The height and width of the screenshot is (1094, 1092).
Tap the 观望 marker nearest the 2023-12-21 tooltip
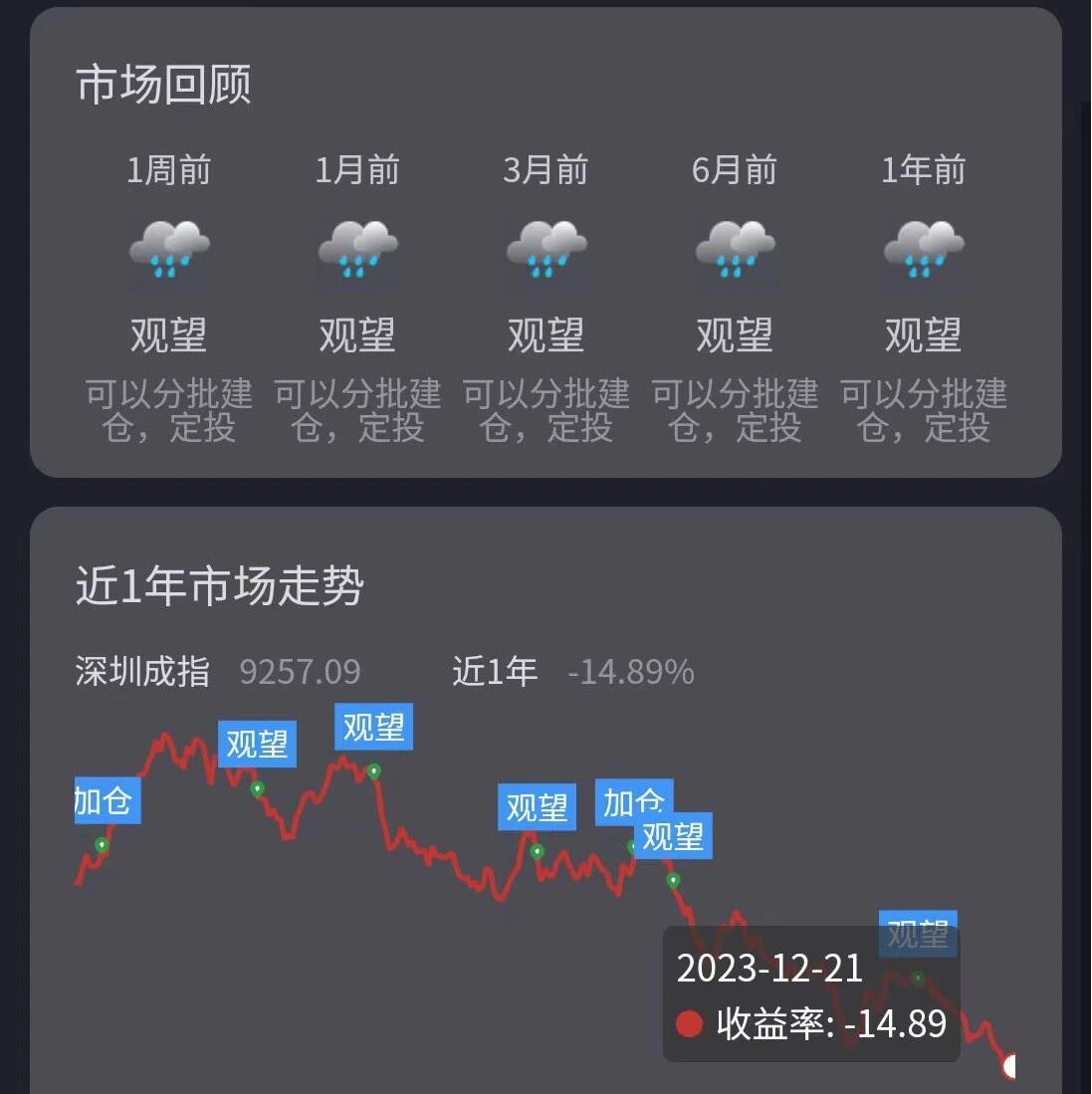[x=918, y=934]
